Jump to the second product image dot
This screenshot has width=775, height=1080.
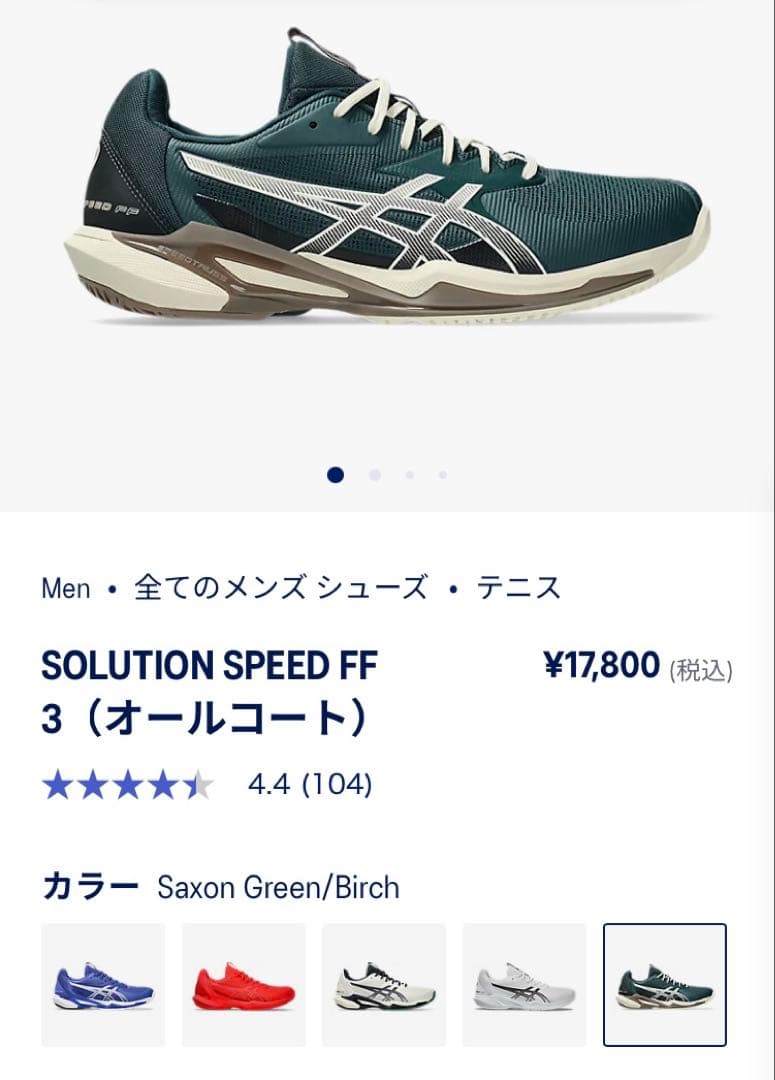375,475
